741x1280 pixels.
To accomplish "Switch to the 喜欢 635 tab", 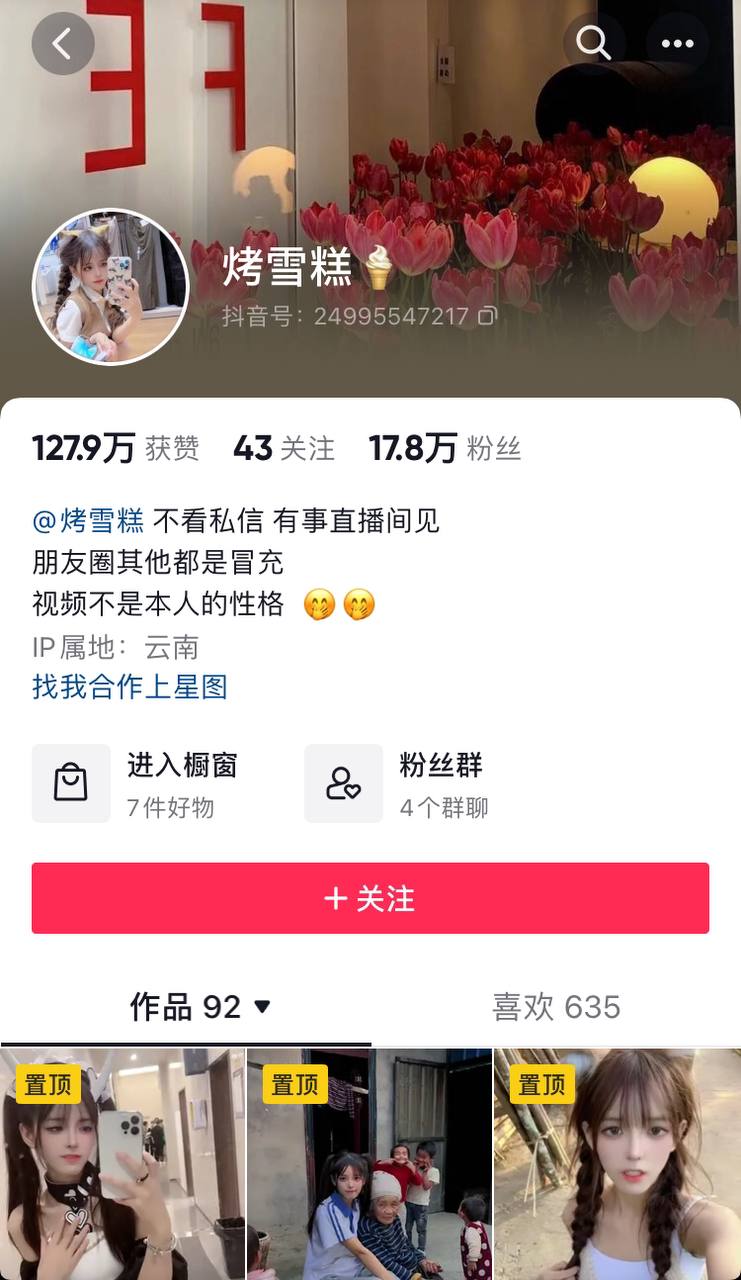I will 556,1007.
